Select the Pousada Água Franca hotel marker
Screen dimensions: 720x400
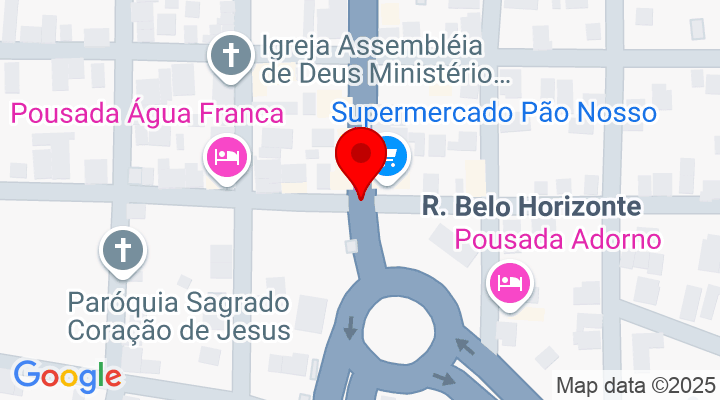pyautogui.click(x=227, y=158)
